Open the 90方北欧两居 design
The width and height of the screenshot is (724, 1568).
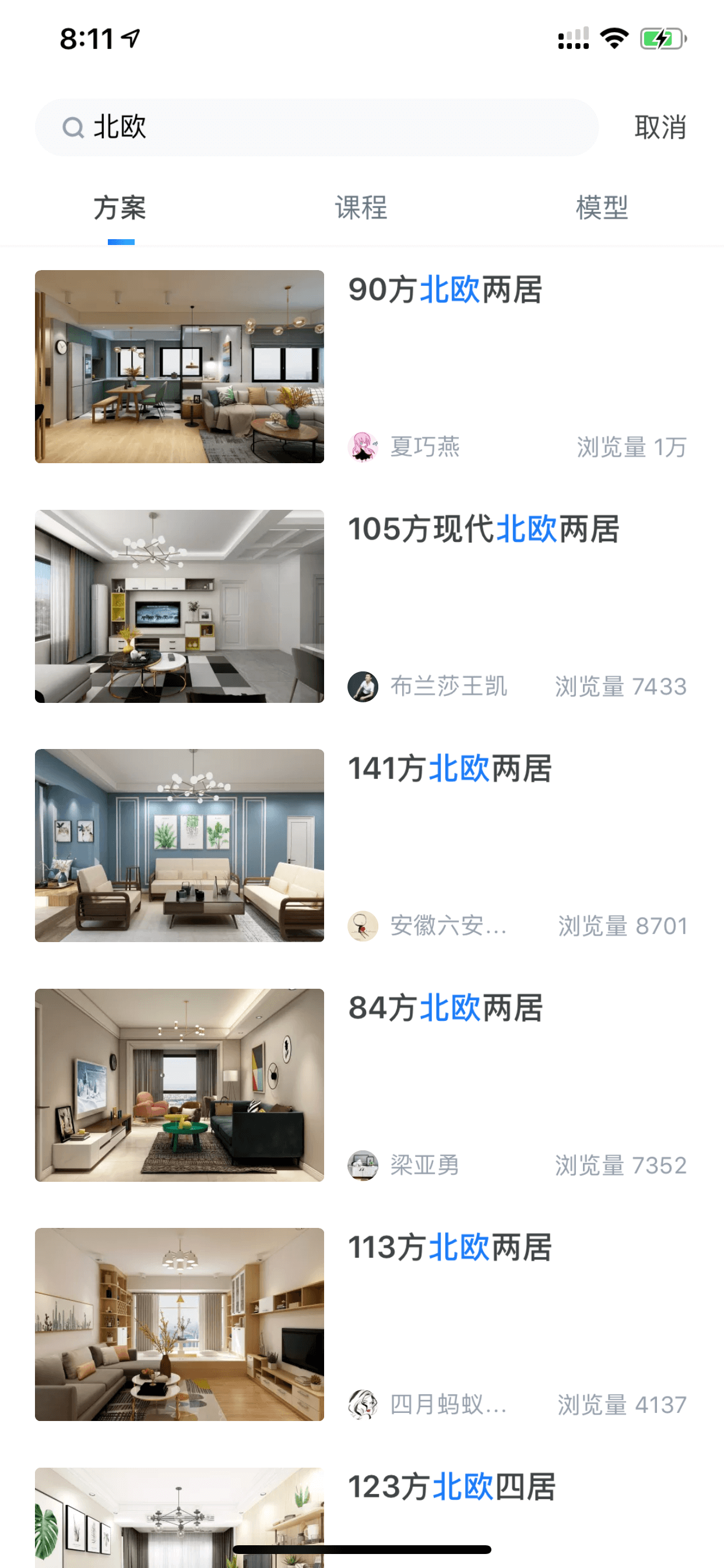(x=361, y=366)
